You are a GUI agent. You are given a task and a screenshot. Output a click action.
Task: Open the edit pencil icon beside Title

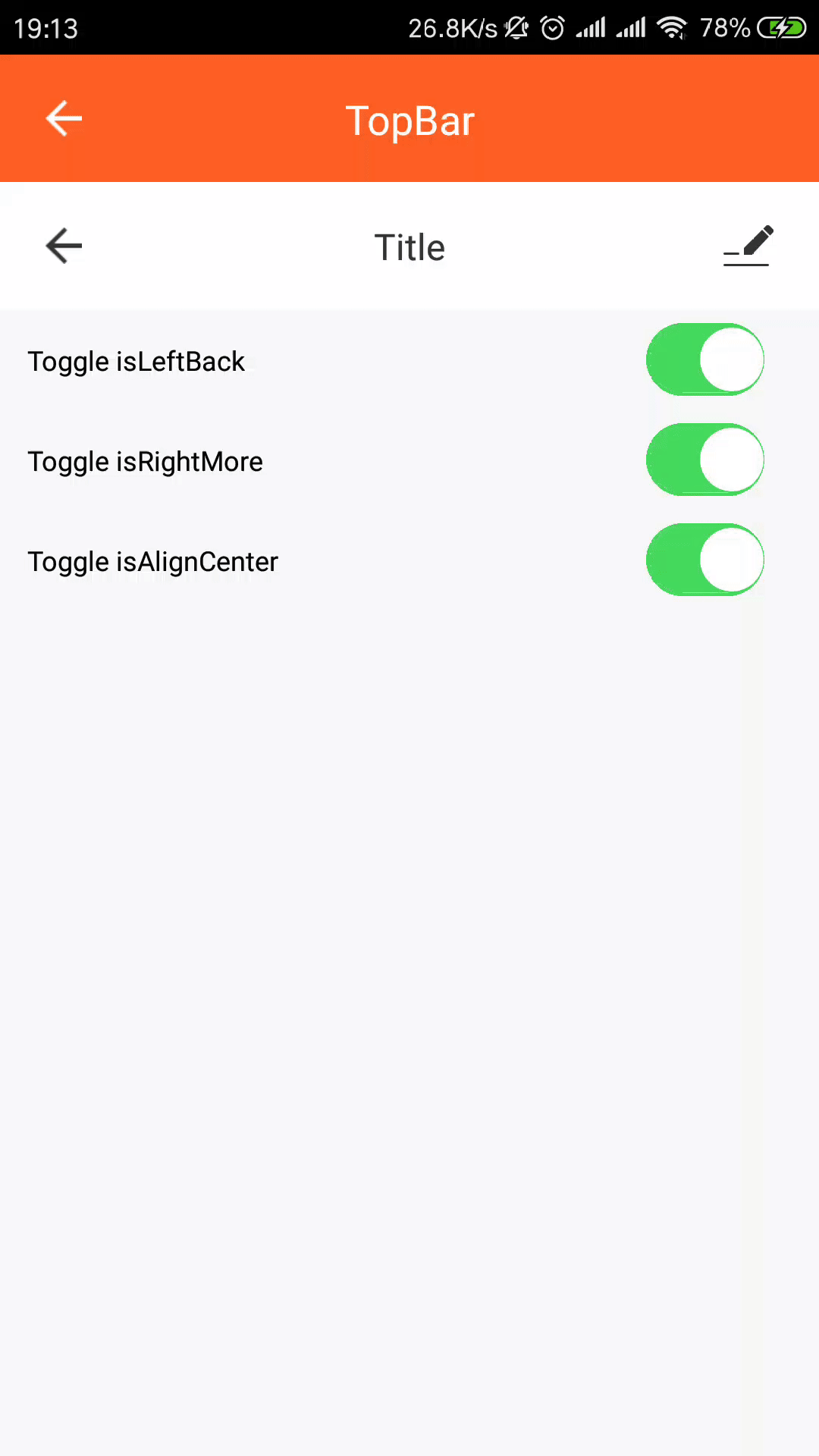748,246
